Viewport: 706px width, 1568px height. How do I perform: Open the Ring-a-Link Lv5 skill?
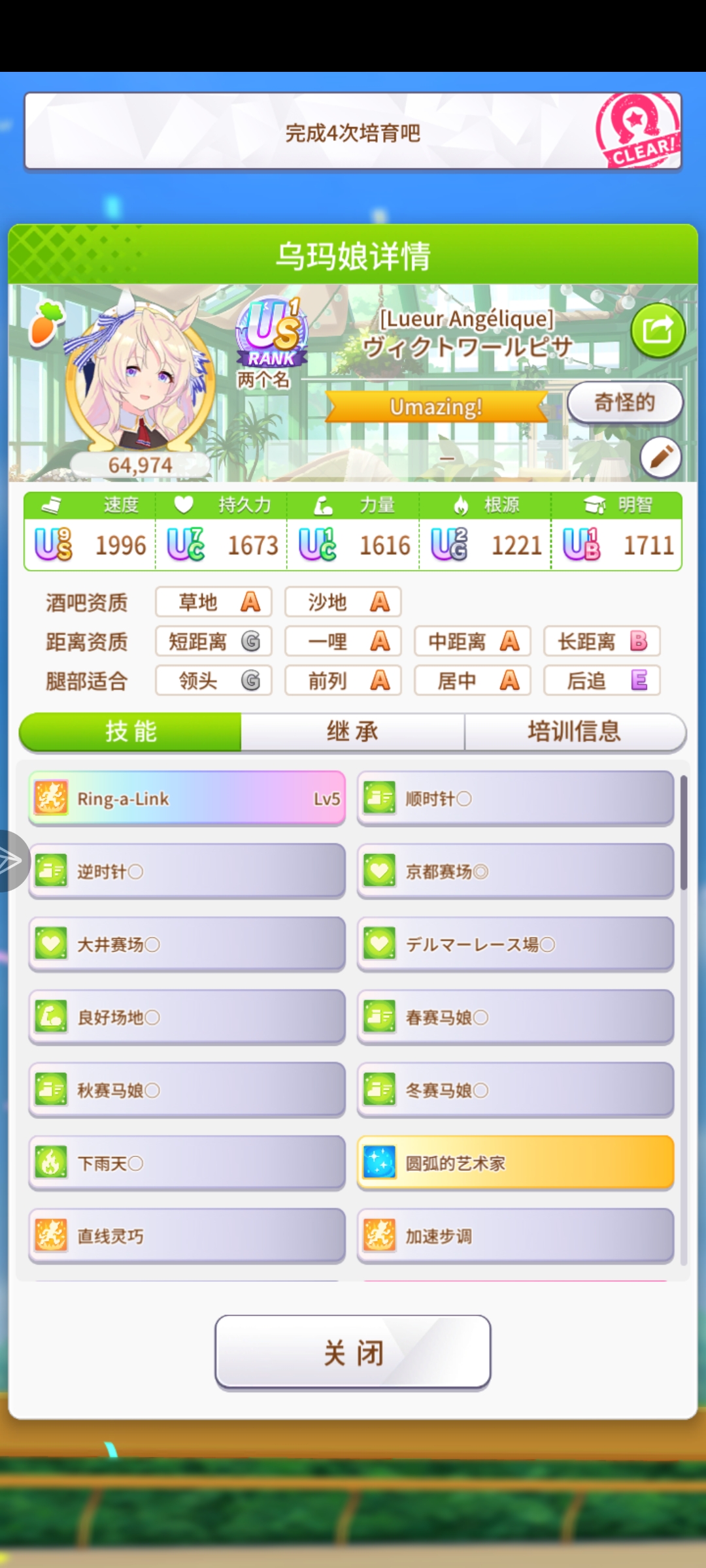point(187,798)
